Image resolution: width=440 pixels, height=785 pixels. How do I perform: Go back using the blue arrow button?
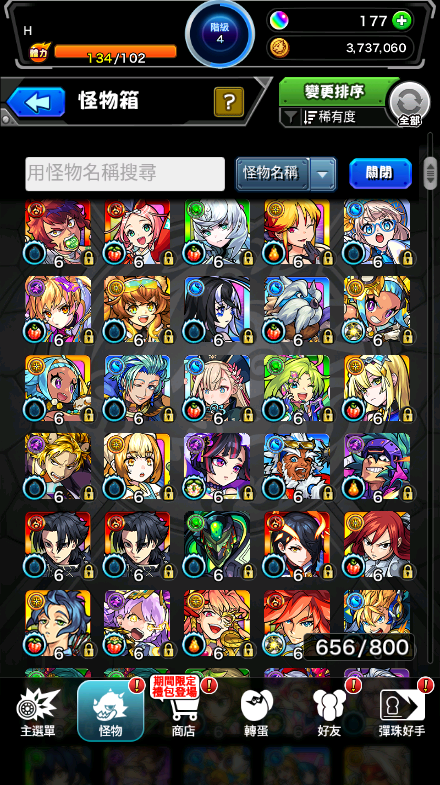coord(36,102)
